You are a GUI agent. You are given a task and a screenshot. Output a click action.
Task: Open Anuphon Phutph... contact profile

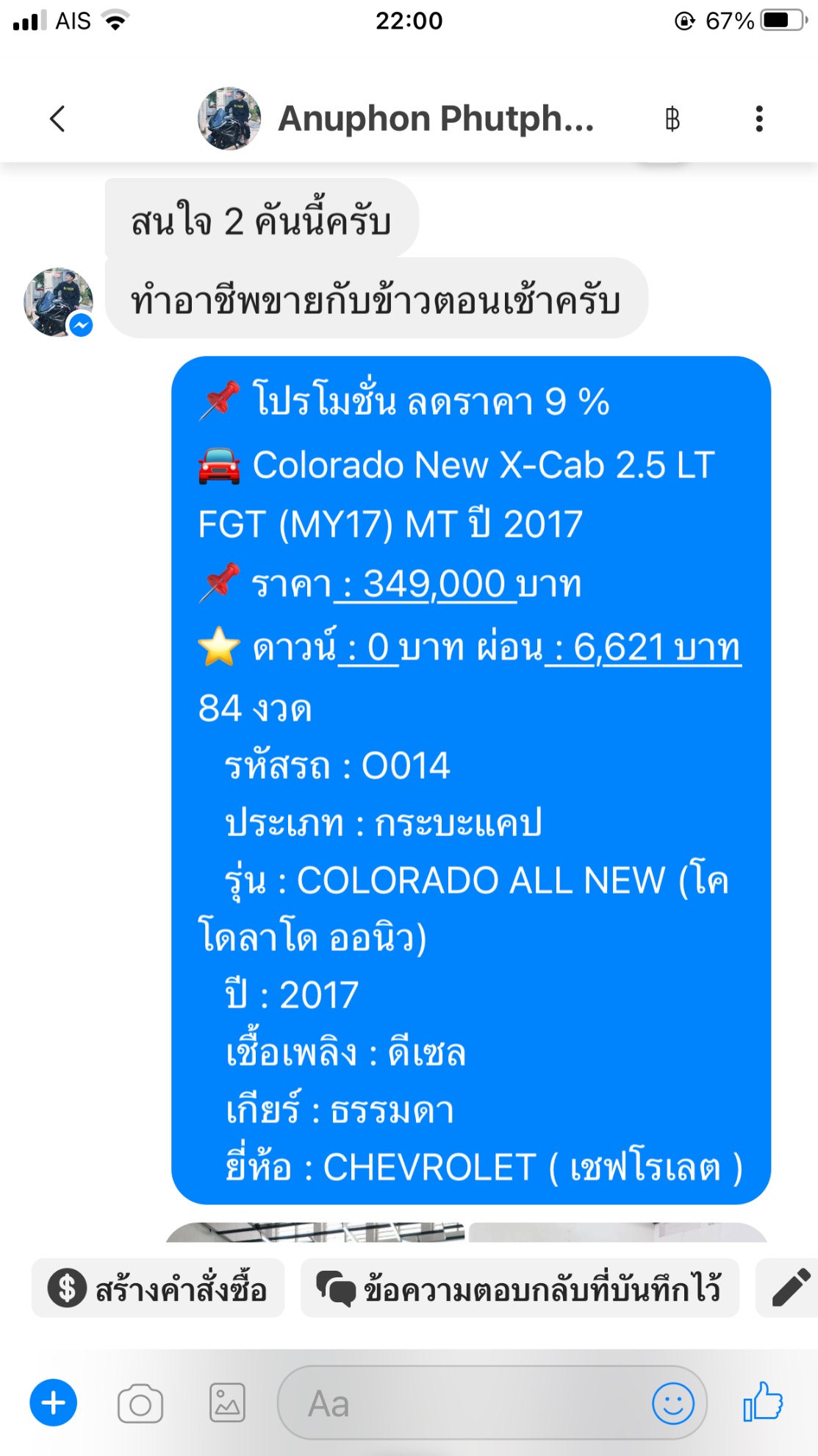point(397,118)
